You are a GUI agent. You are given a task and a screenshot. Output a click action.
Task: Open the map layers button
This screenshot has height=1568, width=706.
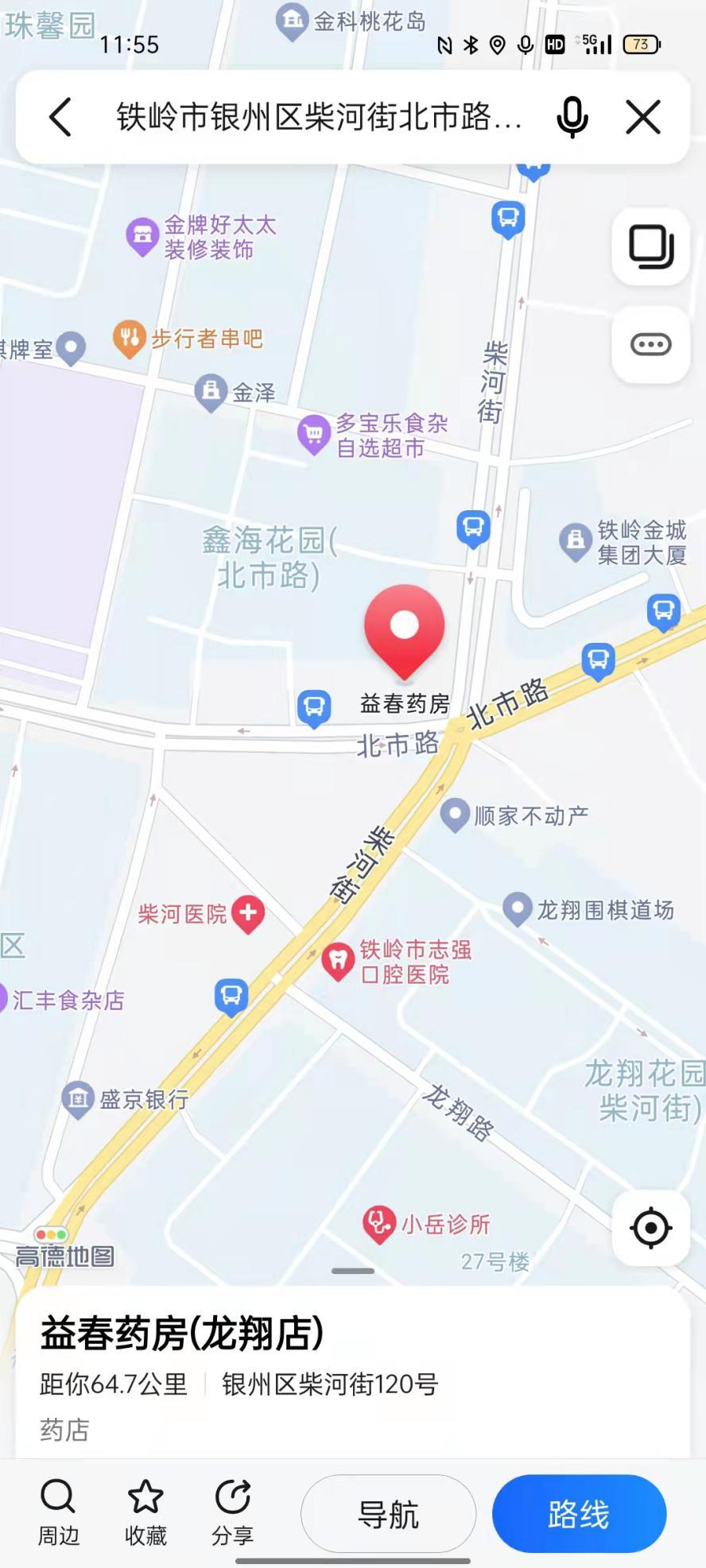pos(650,246)
